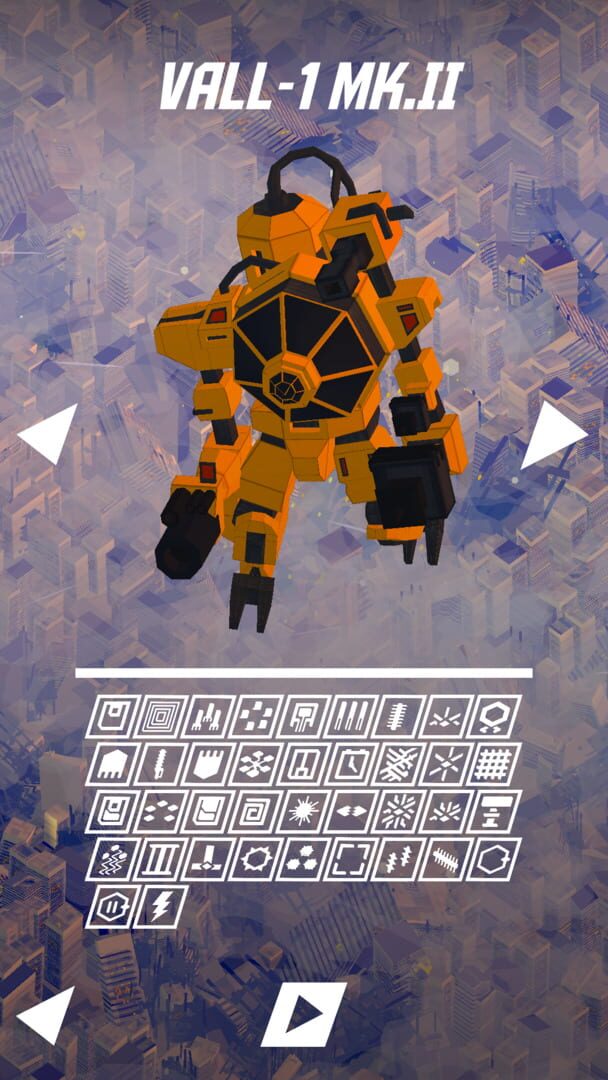Show the previous mech with left arrow
The image size is (608, 1080).
[x=48, y=433]
